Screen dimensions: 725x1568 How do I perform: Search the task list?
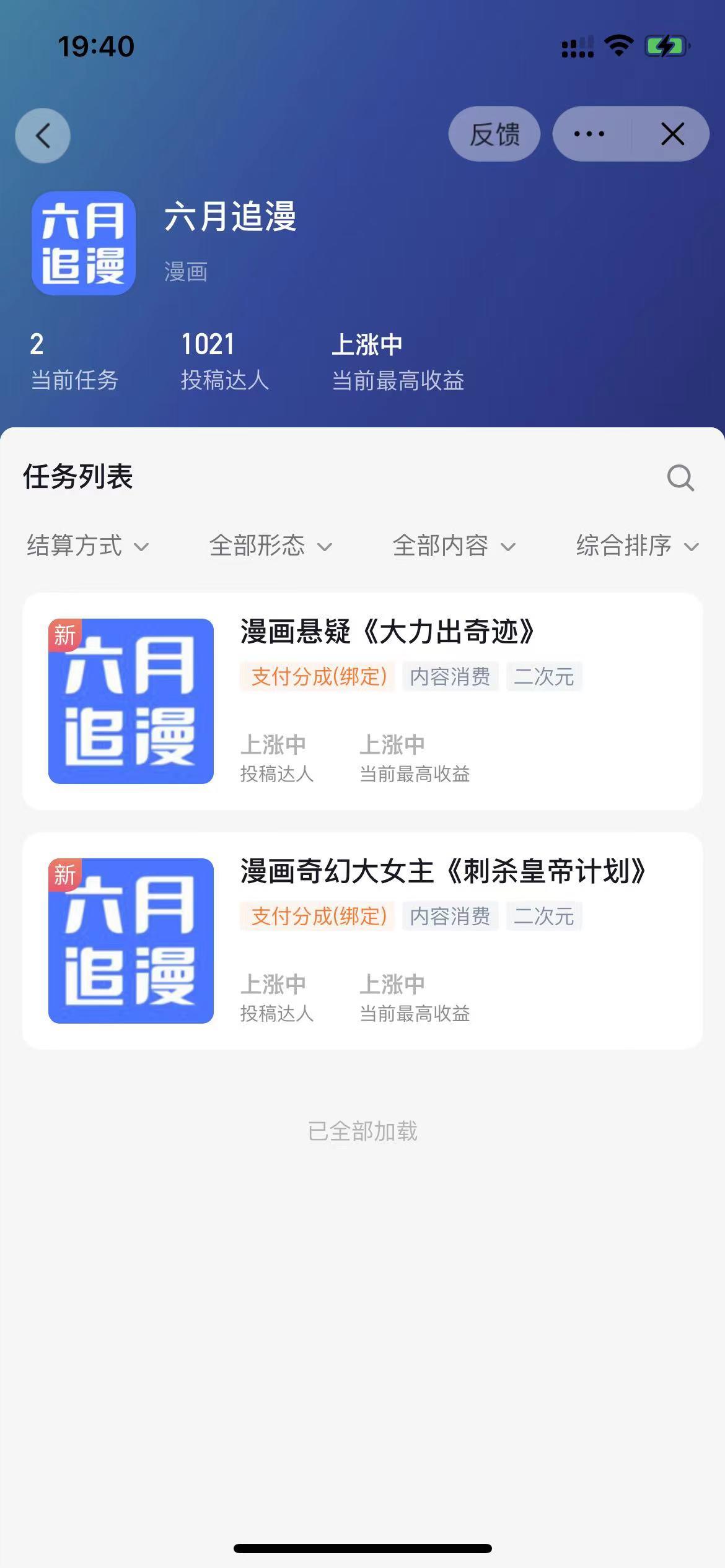tap(680, 478)
